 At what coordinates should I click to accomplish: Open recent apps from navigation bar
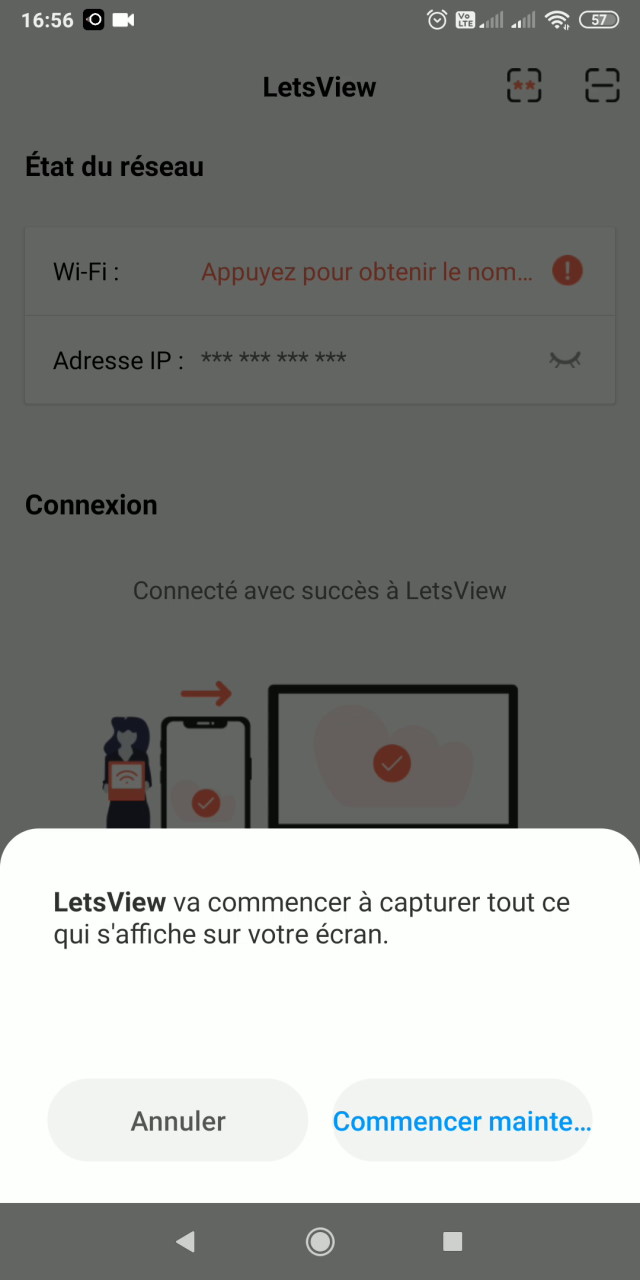coord(453,1242)
